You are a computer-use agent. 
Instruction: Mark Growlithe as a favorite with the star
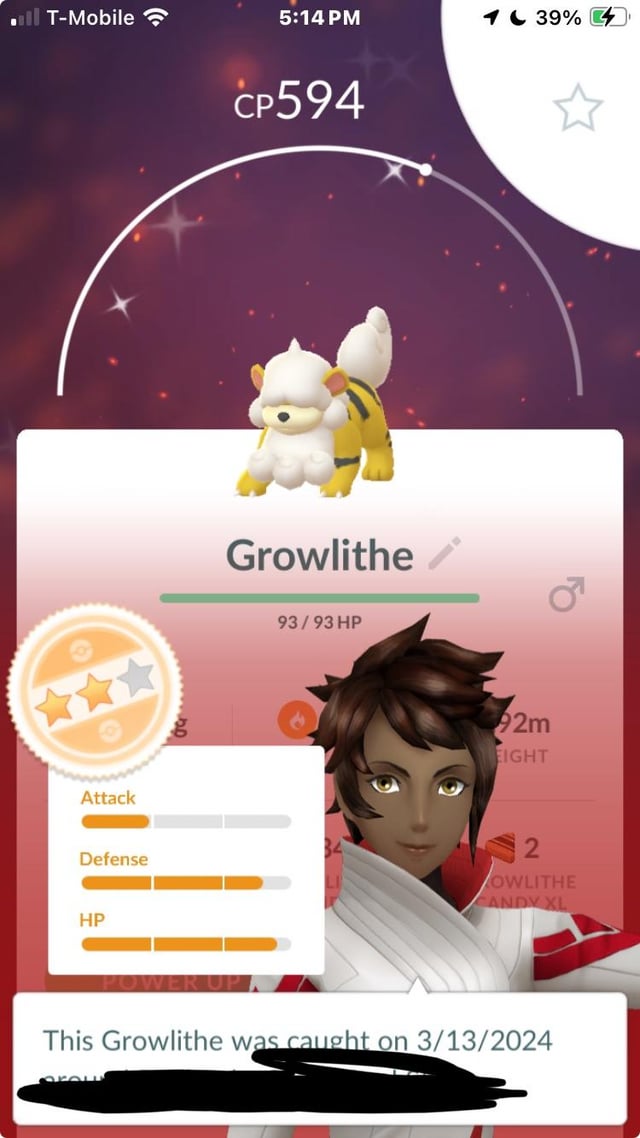578,108
